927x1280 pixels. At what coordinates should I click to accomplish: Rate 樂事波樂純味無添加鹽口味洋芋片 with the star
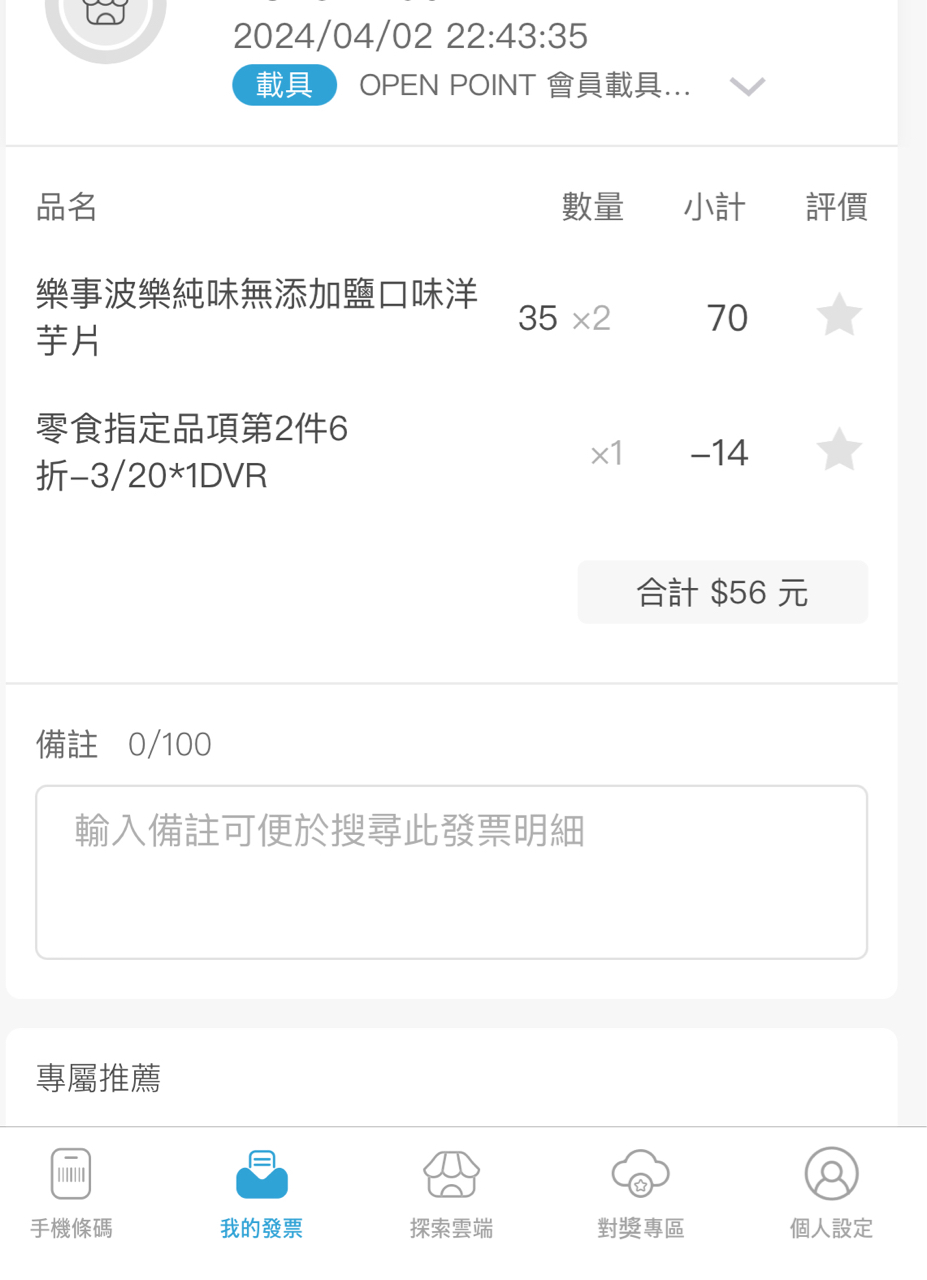pos(838,317)
